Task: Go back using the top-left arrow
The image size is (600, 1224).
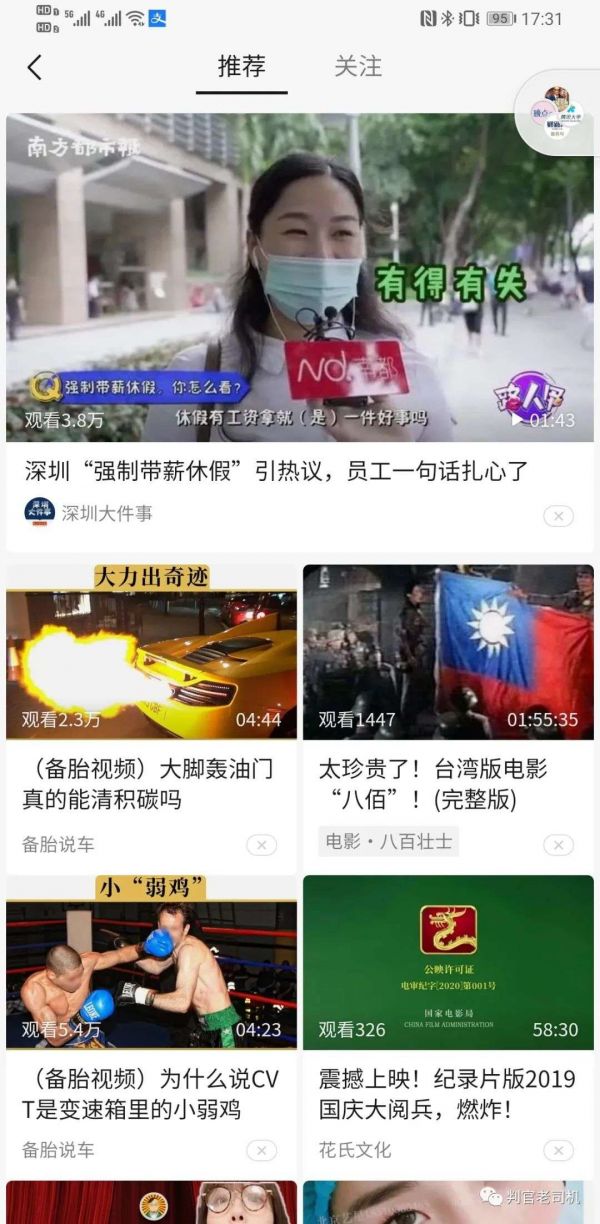Action: (35, 67)
